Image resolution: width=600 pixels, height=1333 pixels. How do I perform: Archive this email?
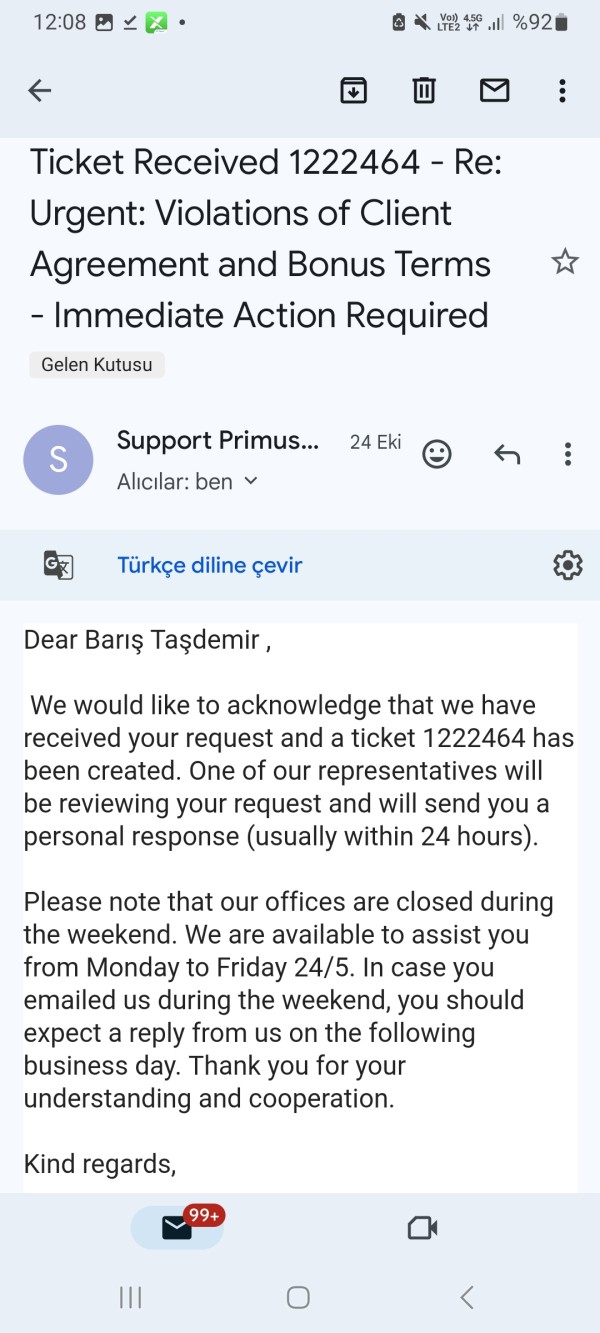coord(354,91)
